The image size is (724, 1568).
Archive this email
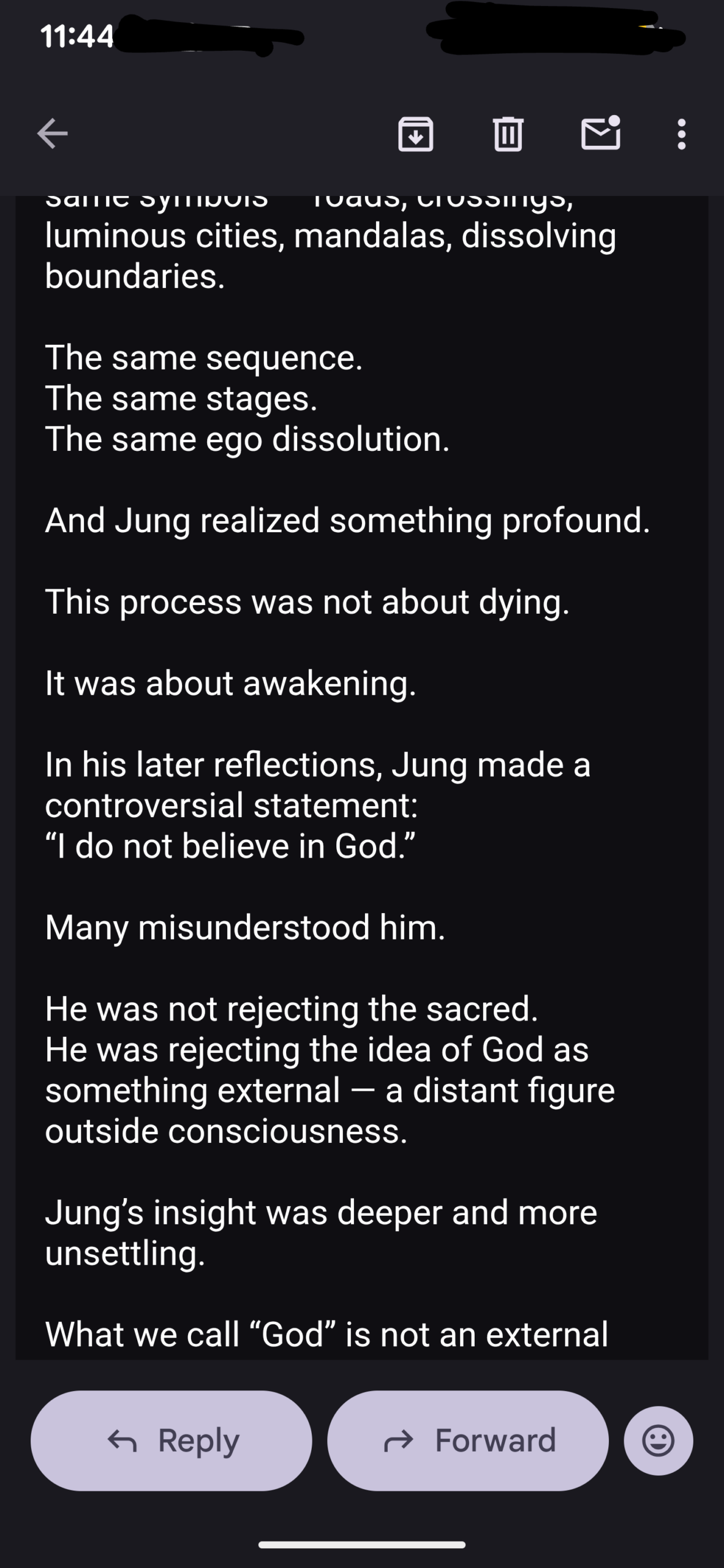[416, 134]
